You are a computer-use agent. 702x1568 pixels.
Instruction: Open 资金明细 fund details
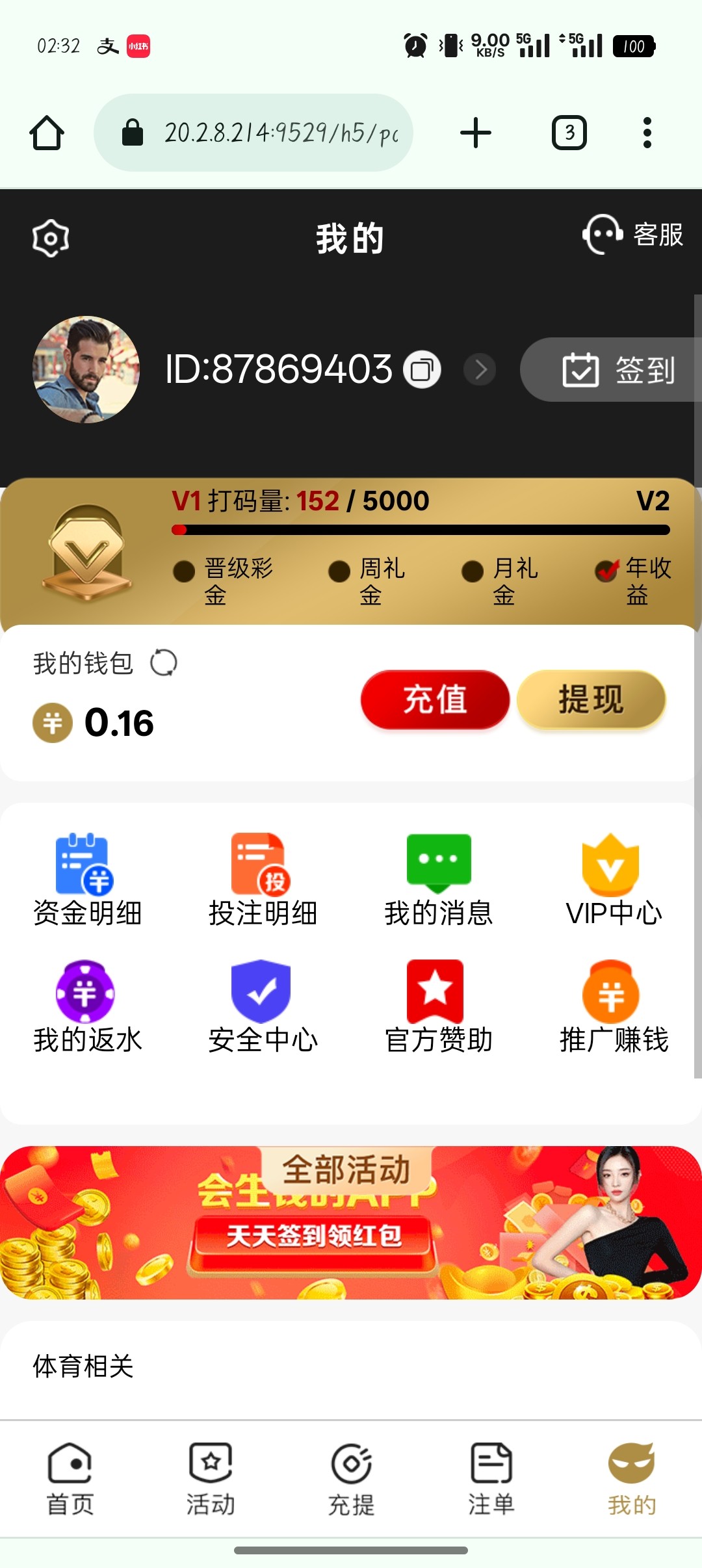point(87,880)
